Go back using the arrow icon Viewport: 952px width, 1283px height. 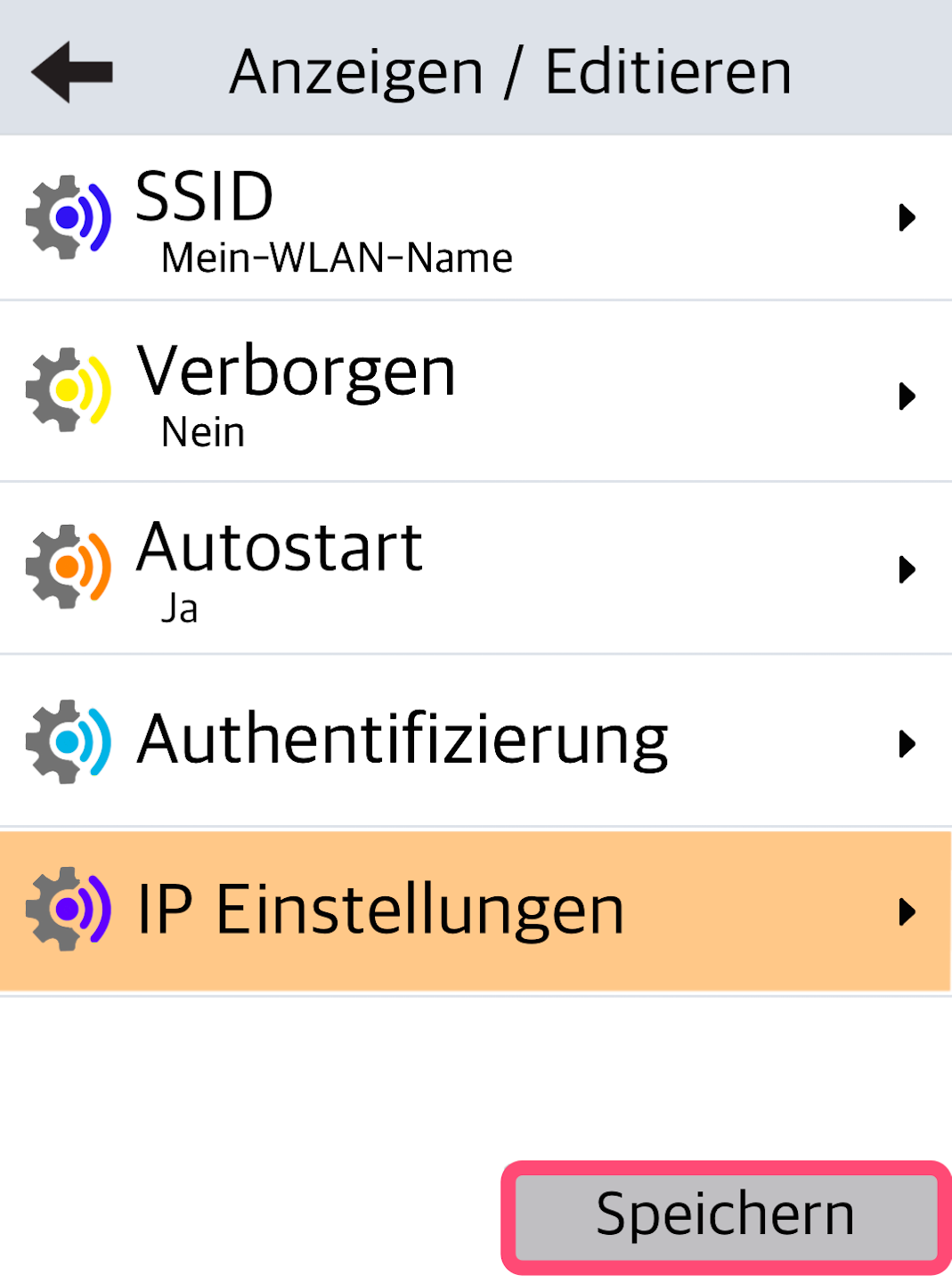click(x=72, y=71)
